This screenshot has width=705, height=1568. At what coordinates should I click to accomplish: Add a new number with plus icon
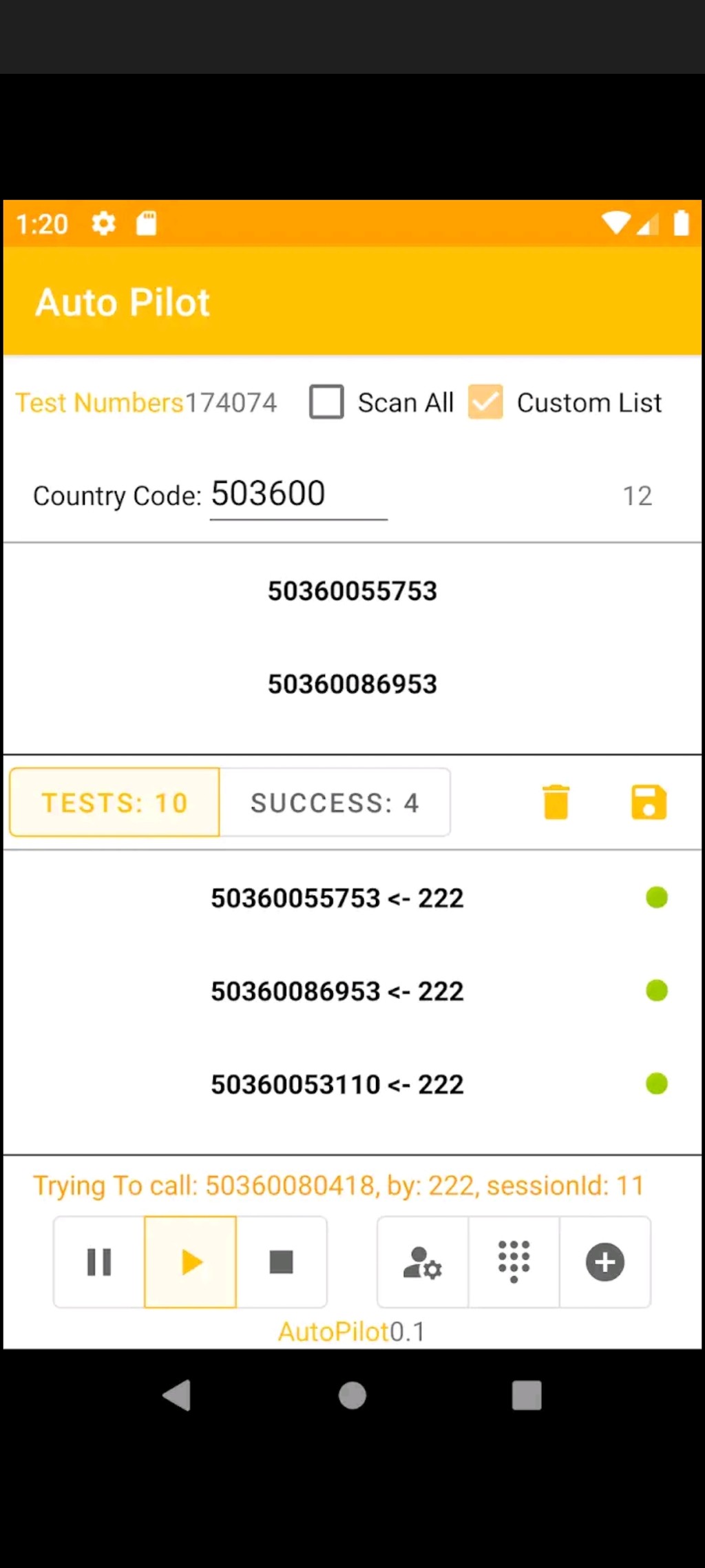tap(605, 1262)
